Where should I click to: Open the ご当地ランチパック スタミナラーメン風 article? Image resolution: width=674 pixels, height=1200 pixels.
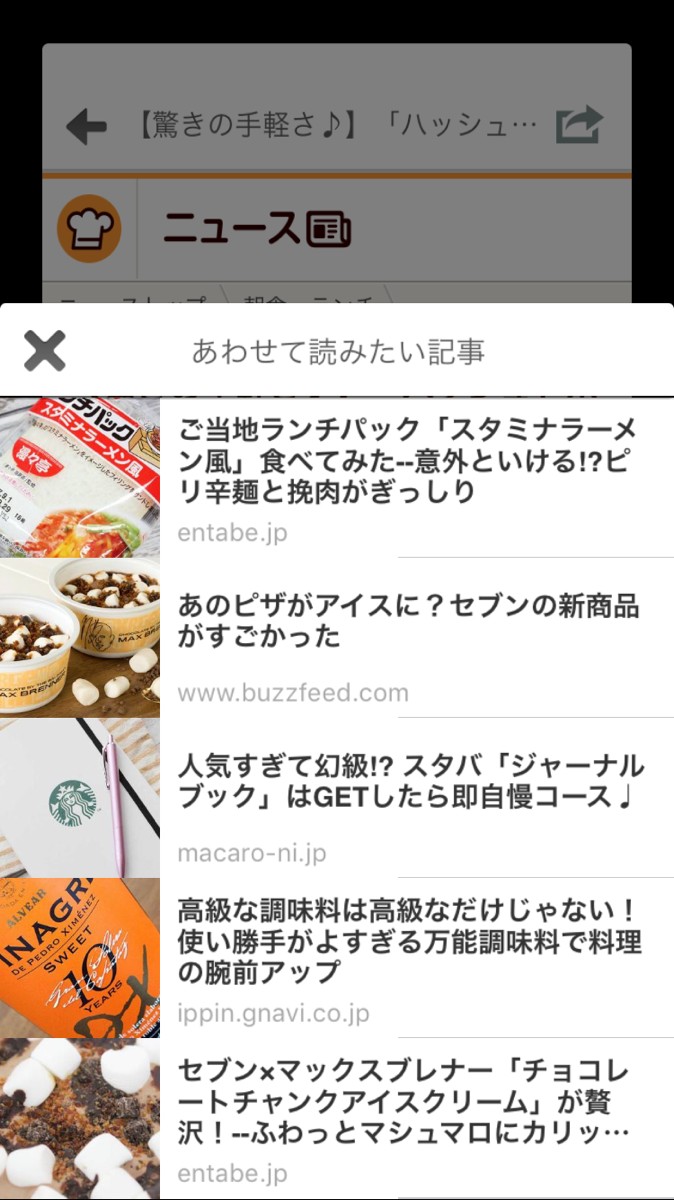[410, 461]
